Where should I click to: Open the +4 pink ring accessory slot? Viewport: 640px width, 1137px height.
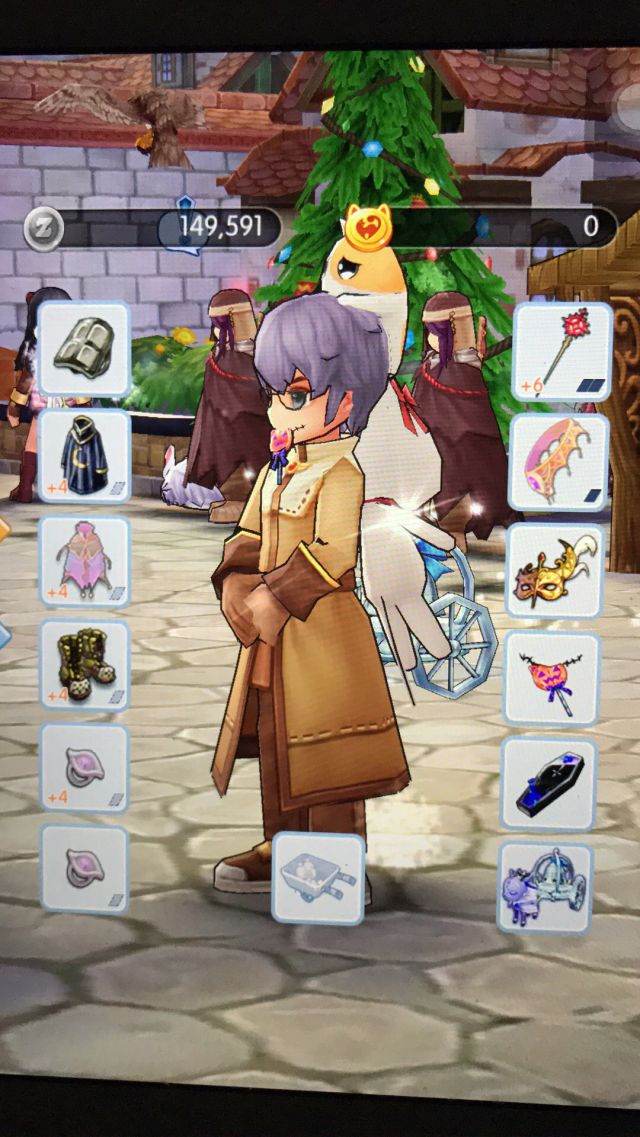[84, 768]
